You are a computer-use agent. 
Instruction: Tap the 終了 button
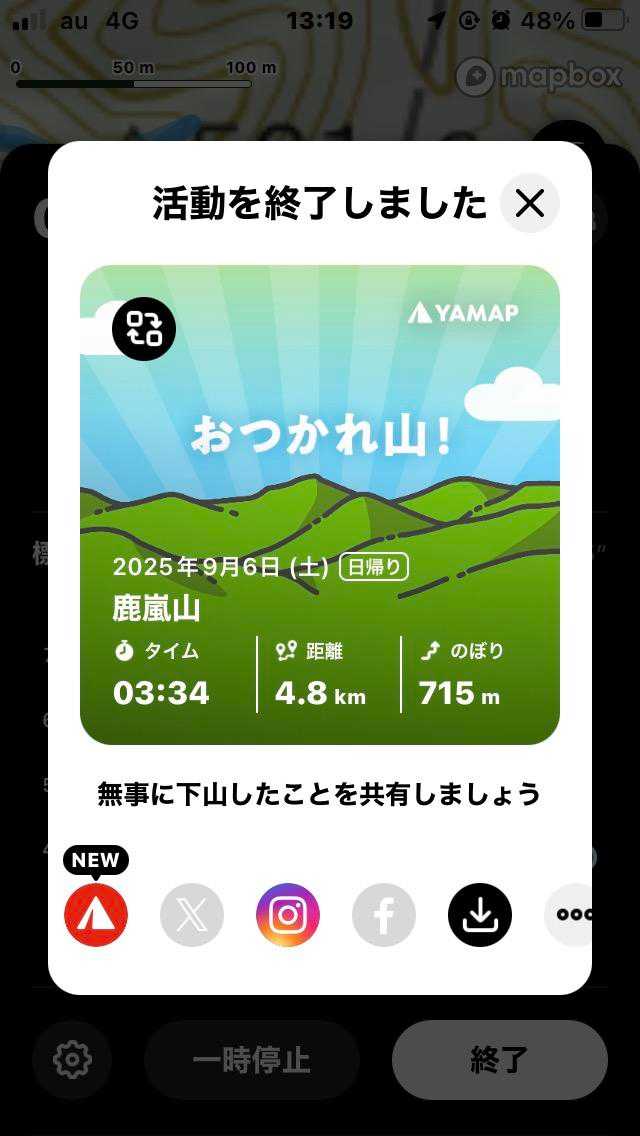click(x=499, y=1060)
